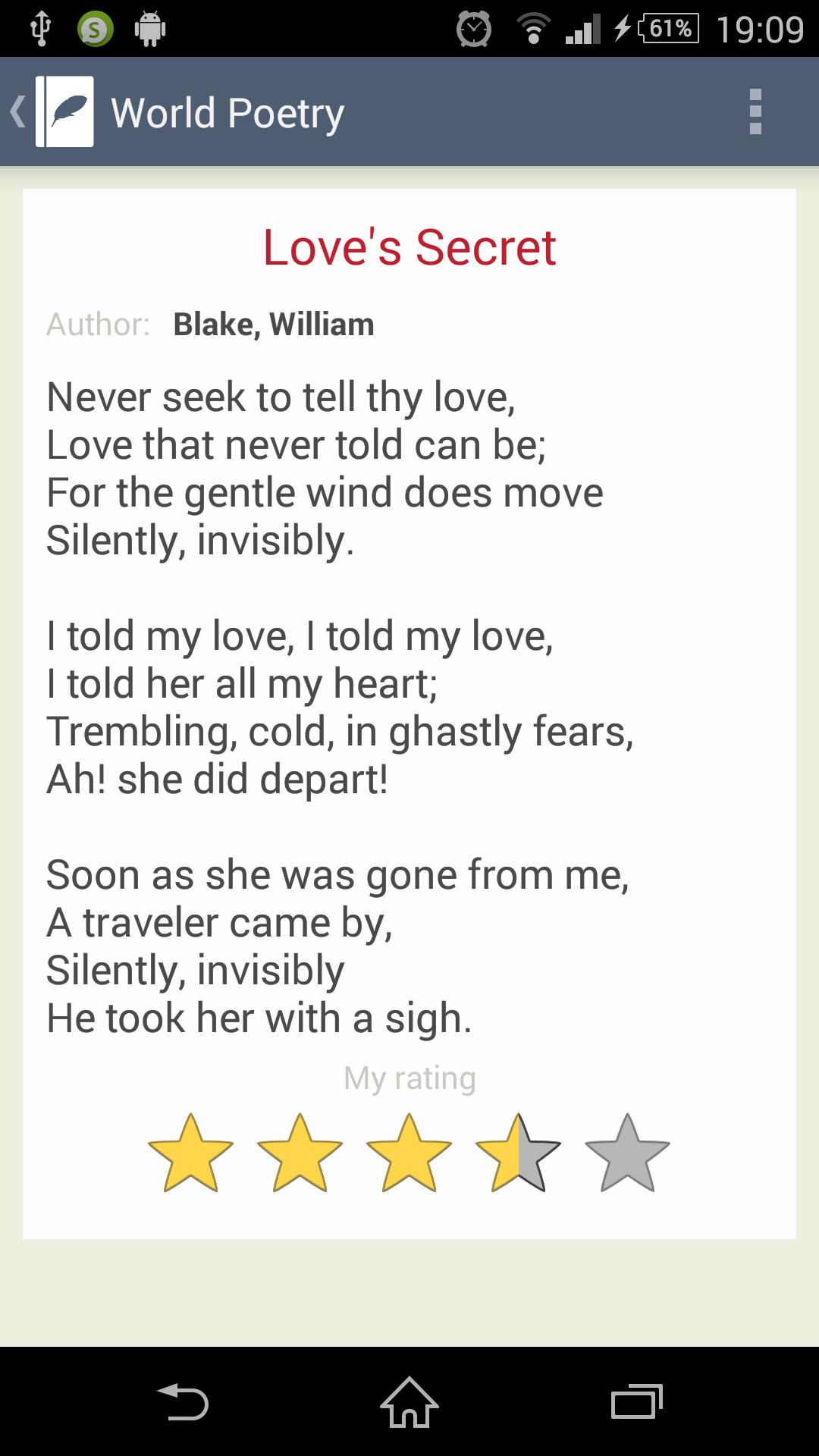Select the author name Blake, William
This screenshot has width=819, height=1456.
273,324
